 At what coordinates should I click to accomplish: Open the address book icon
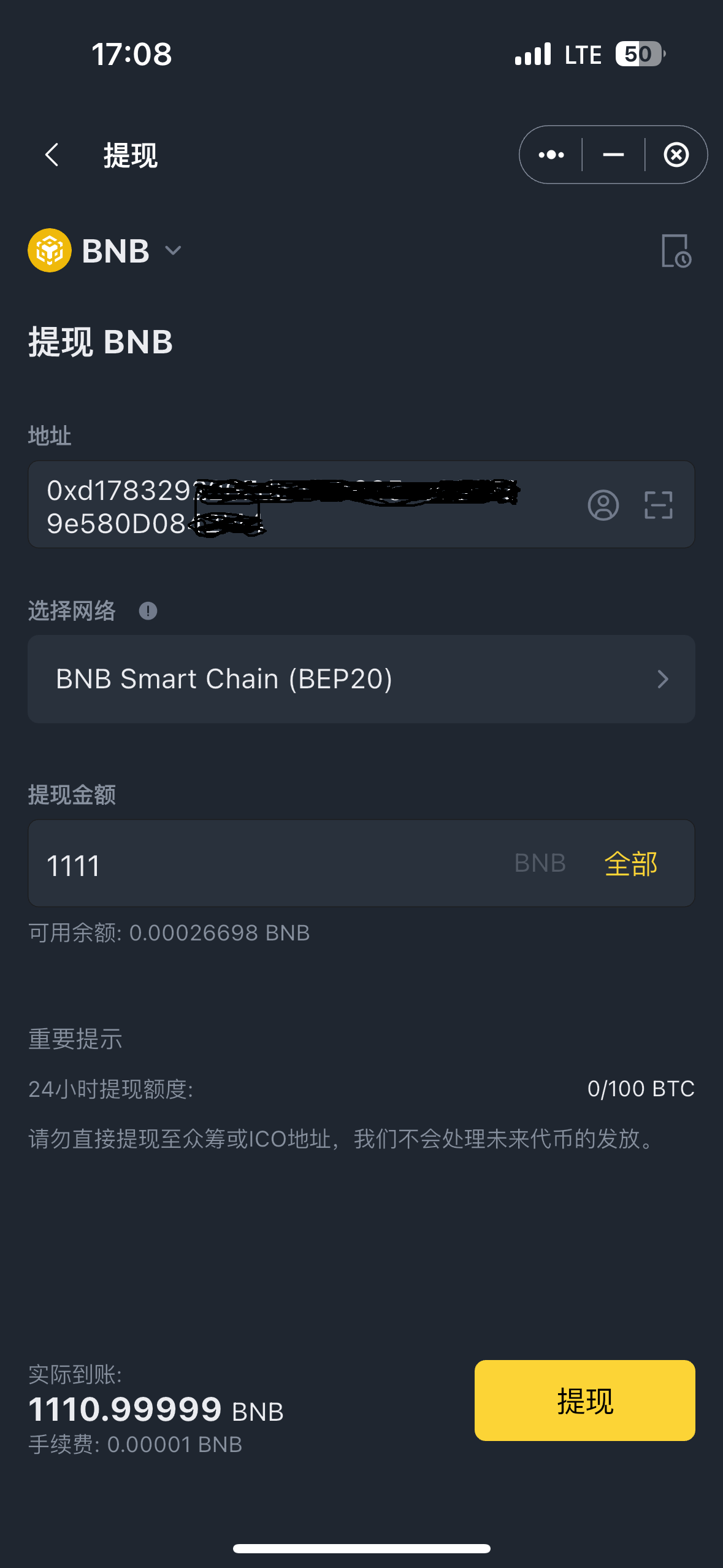pos(603,505)
